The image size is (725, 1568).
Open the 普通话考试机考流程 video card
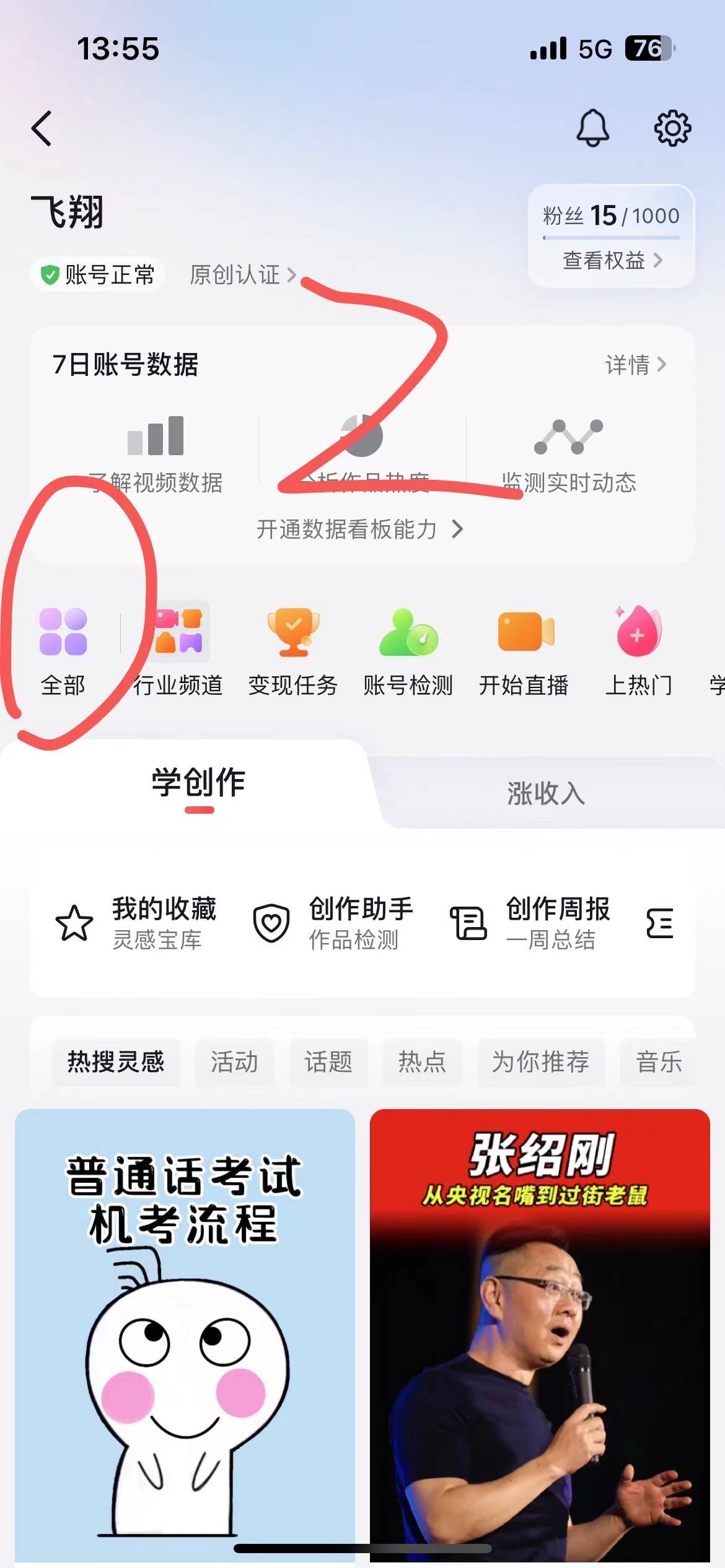185,1331
